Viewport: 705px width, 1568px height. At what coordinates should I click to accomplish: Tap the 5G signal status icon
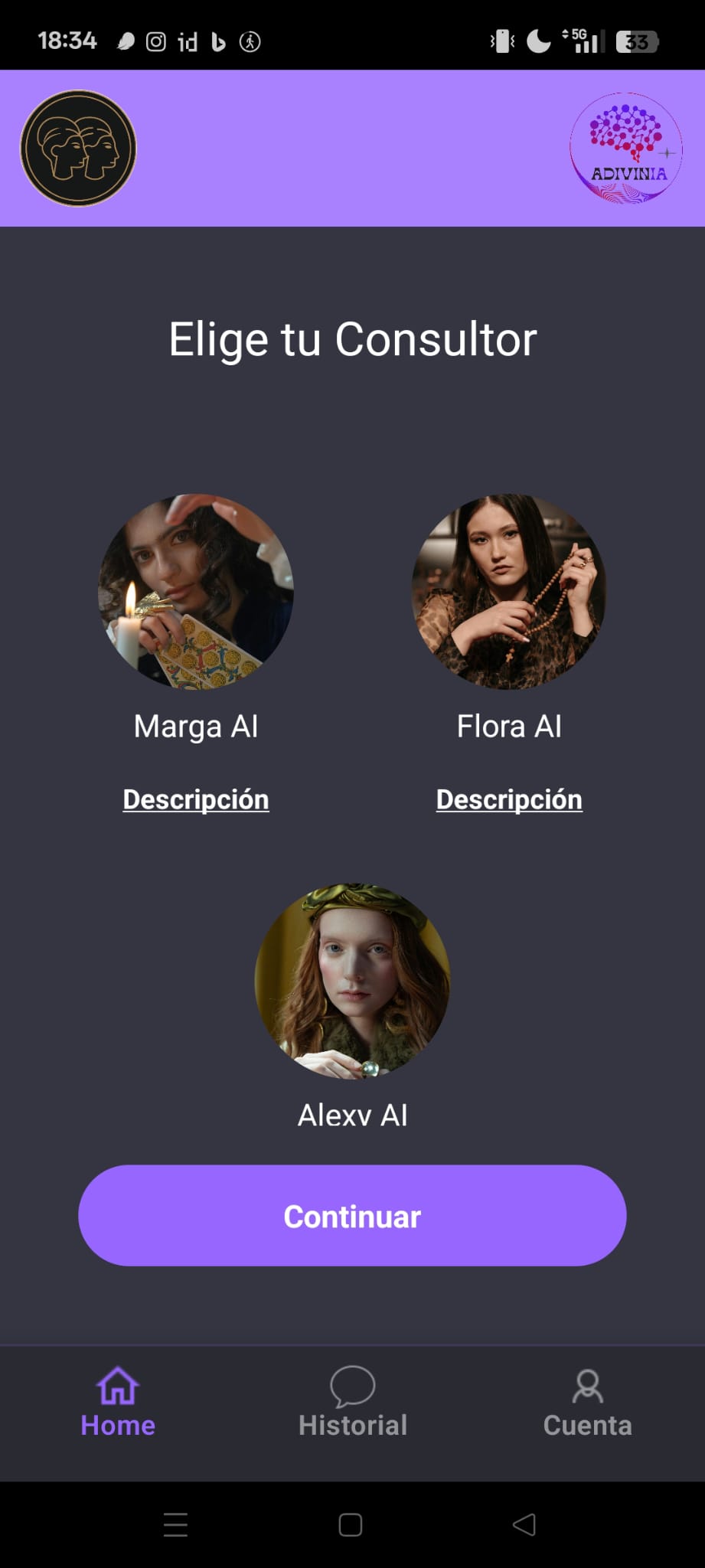[582, 41]
